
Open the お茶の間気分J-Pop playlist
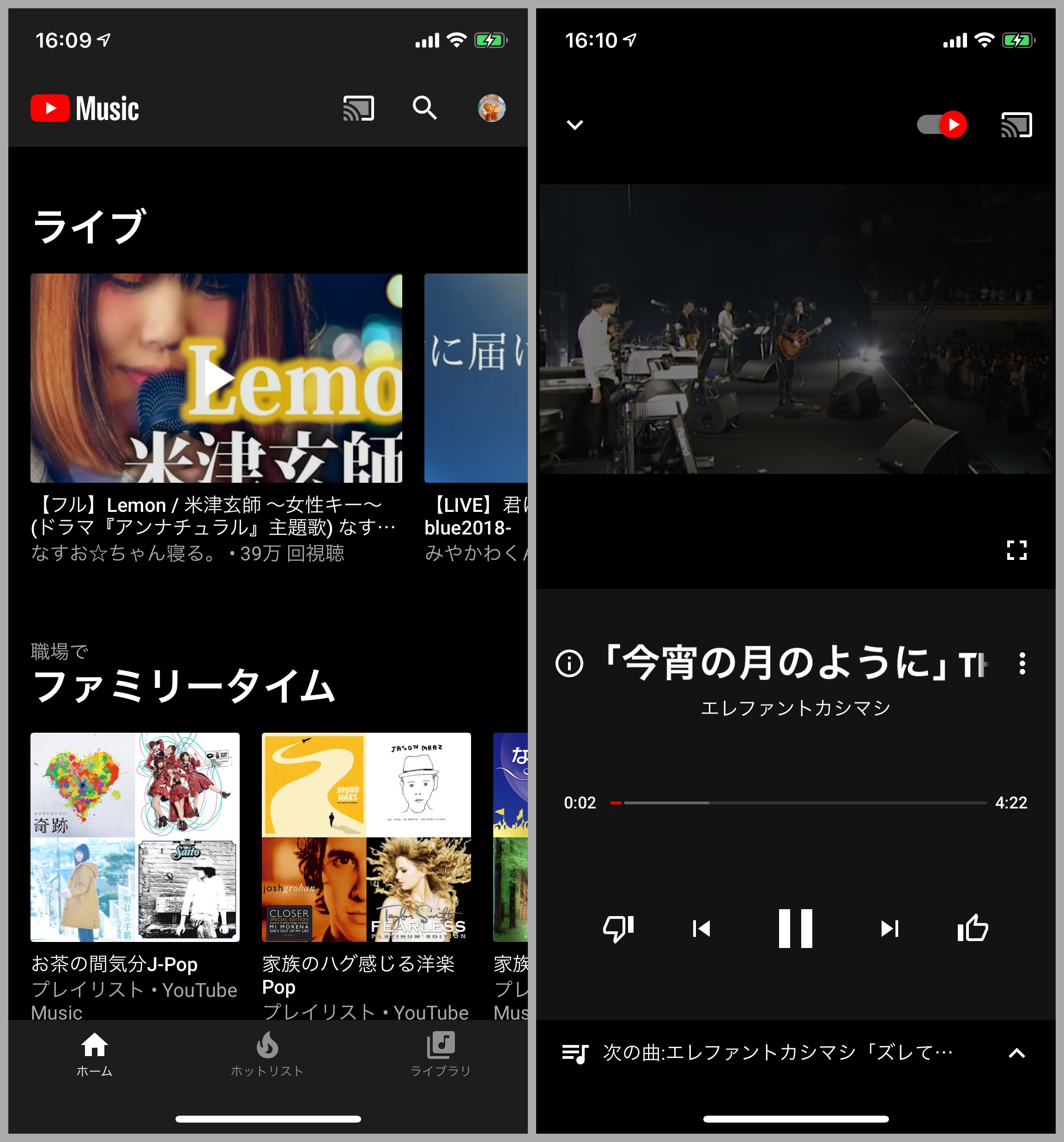[135, 837]
